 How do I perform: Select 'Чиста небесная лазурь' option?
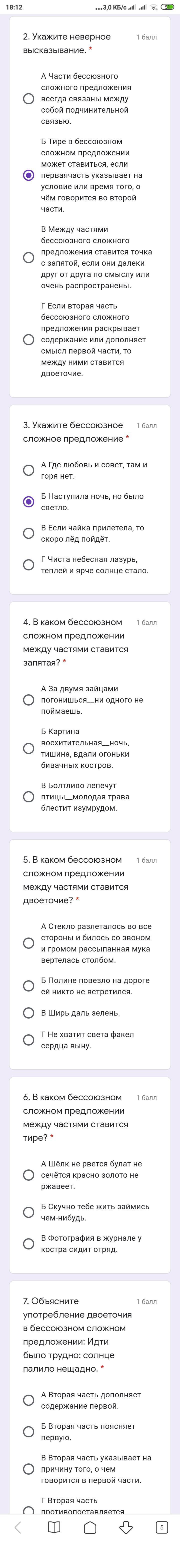[x=28, y=565]
